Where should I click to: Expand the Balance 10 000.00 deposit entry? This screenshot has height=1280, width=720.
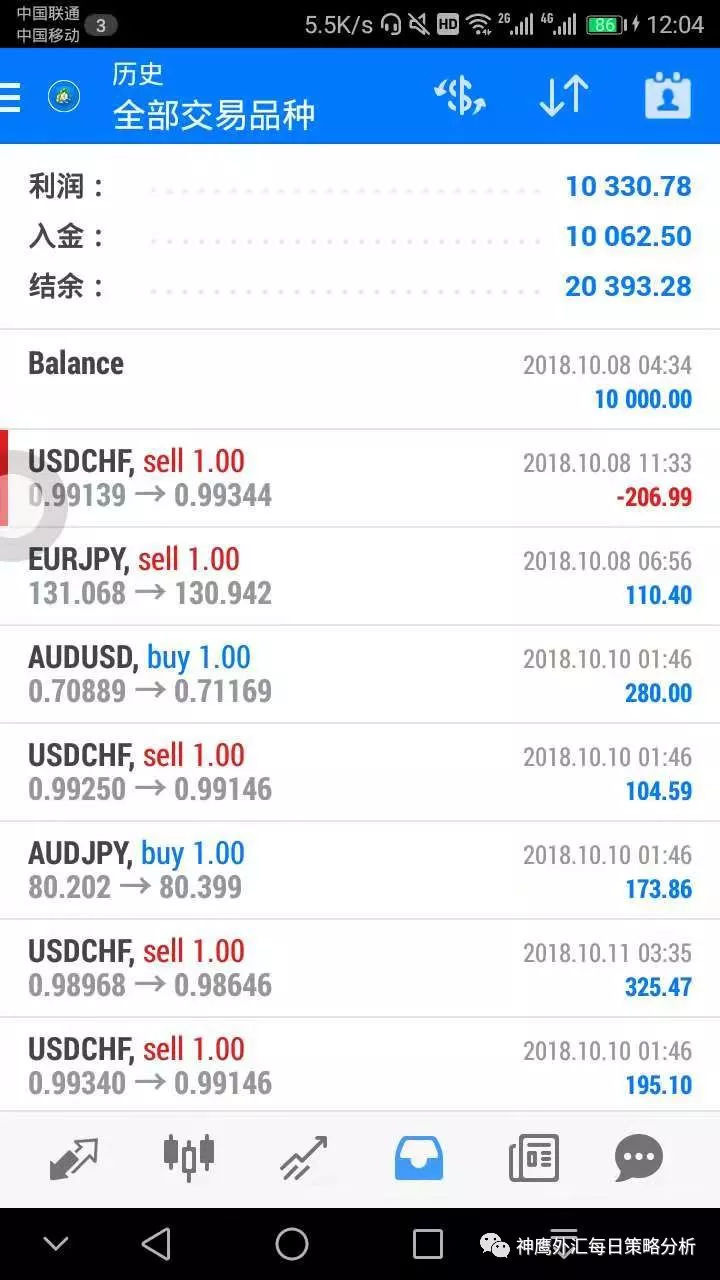pyautogui.click(x=360, y=380)
